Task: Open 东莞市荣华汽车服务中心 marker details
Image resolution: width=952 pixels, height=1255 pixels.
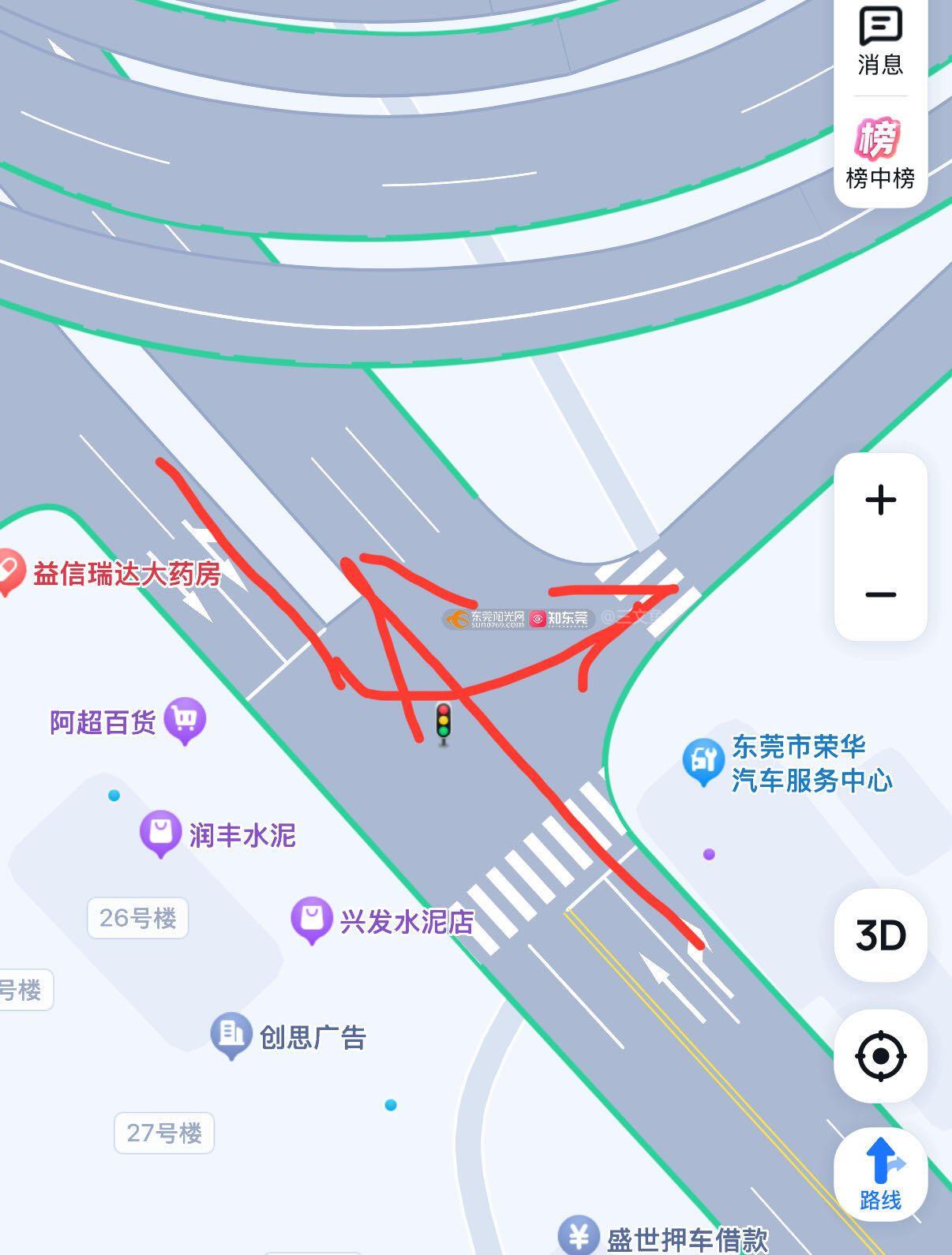Action: coord(703,762)
